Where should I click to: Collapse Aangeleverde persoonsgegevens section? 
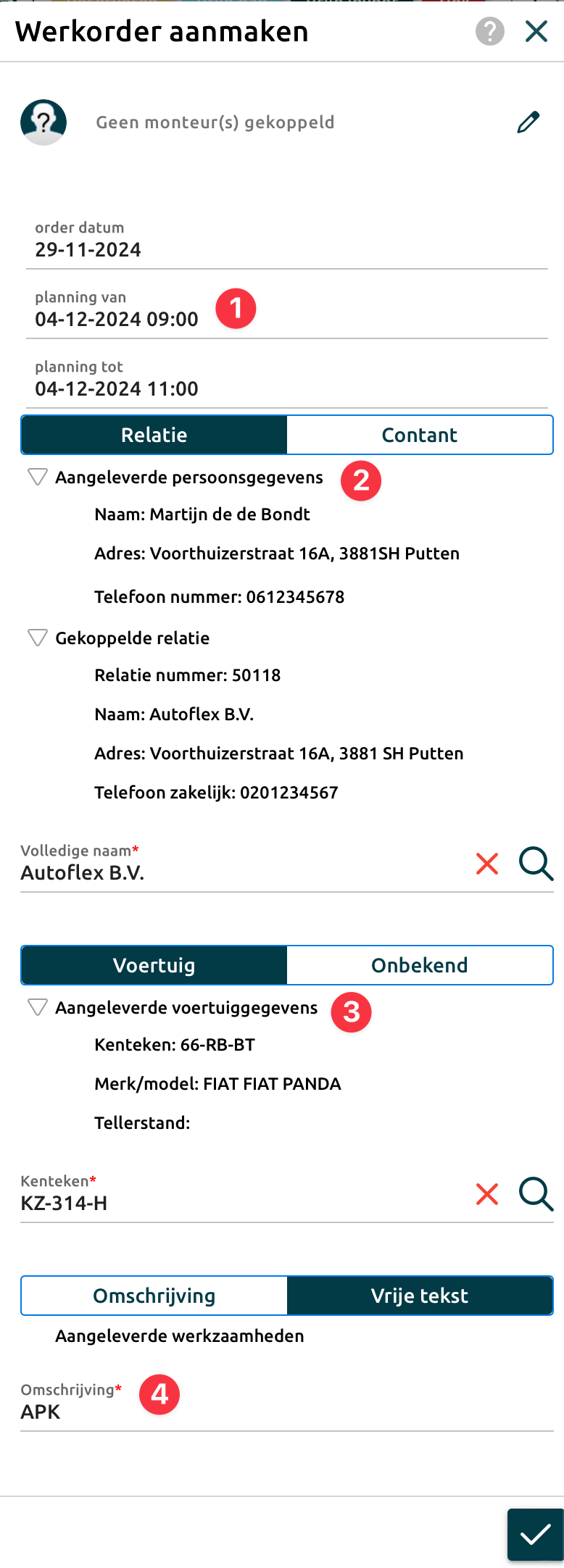pyautogui.click(x=38, y=478)
